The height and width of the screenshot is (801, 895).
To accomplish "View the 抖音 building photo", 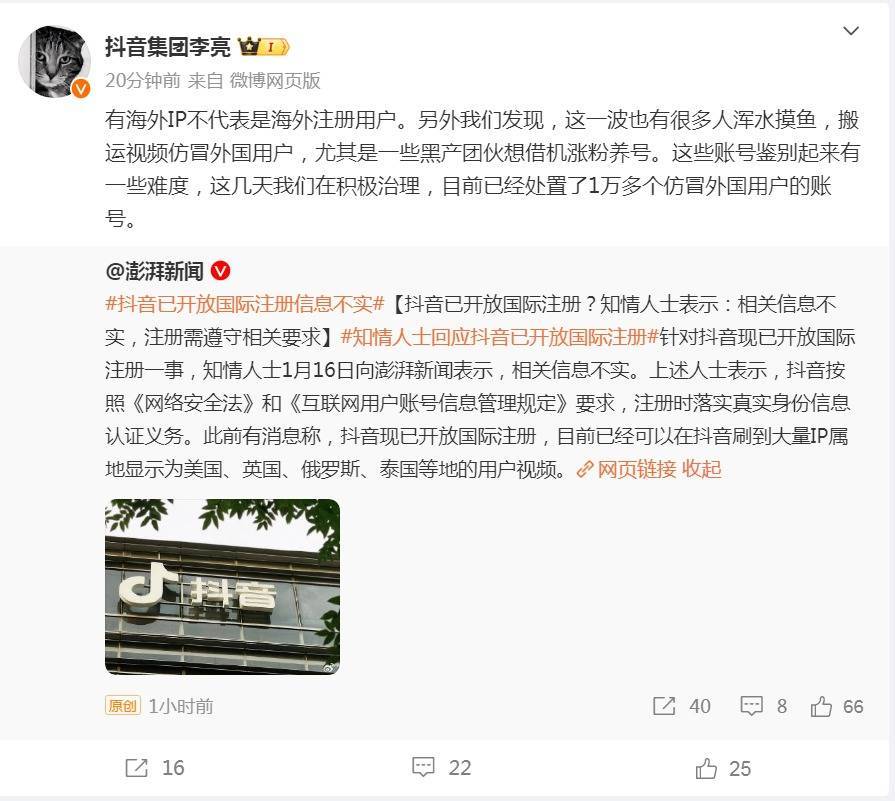I will [x=222, y=587].
